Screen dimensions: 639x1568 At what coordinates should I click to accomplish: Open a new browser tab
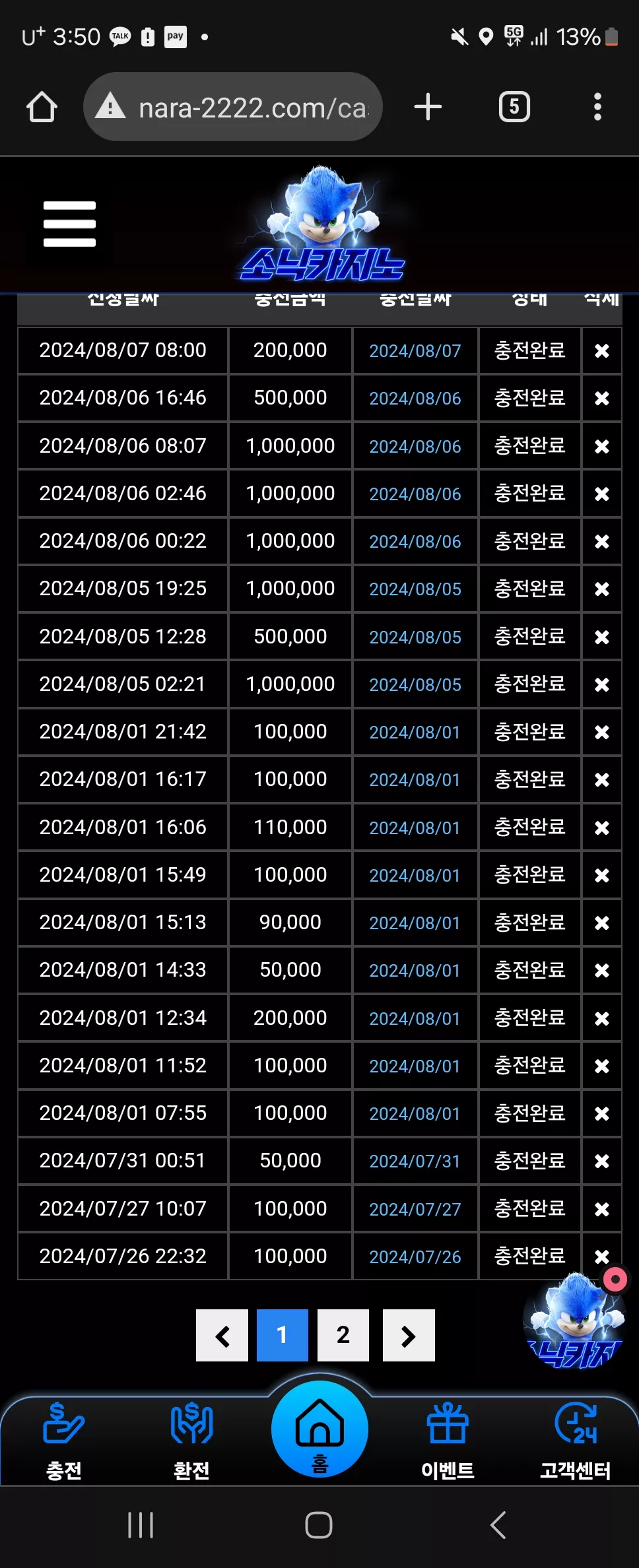pos(428,107)
